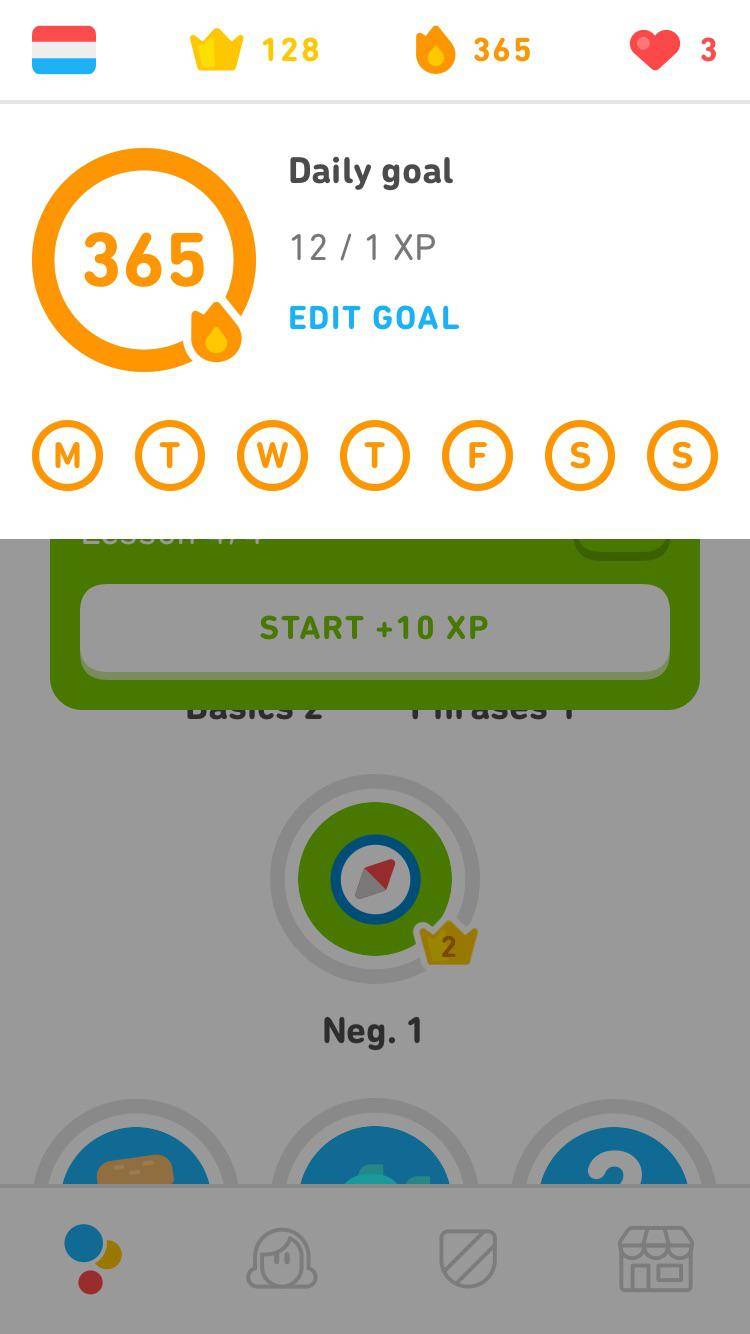Toggle Monday's goal circle
The width and height of the screenshot is (750, 1334).
pyautogui.click(x=66, y=456)
